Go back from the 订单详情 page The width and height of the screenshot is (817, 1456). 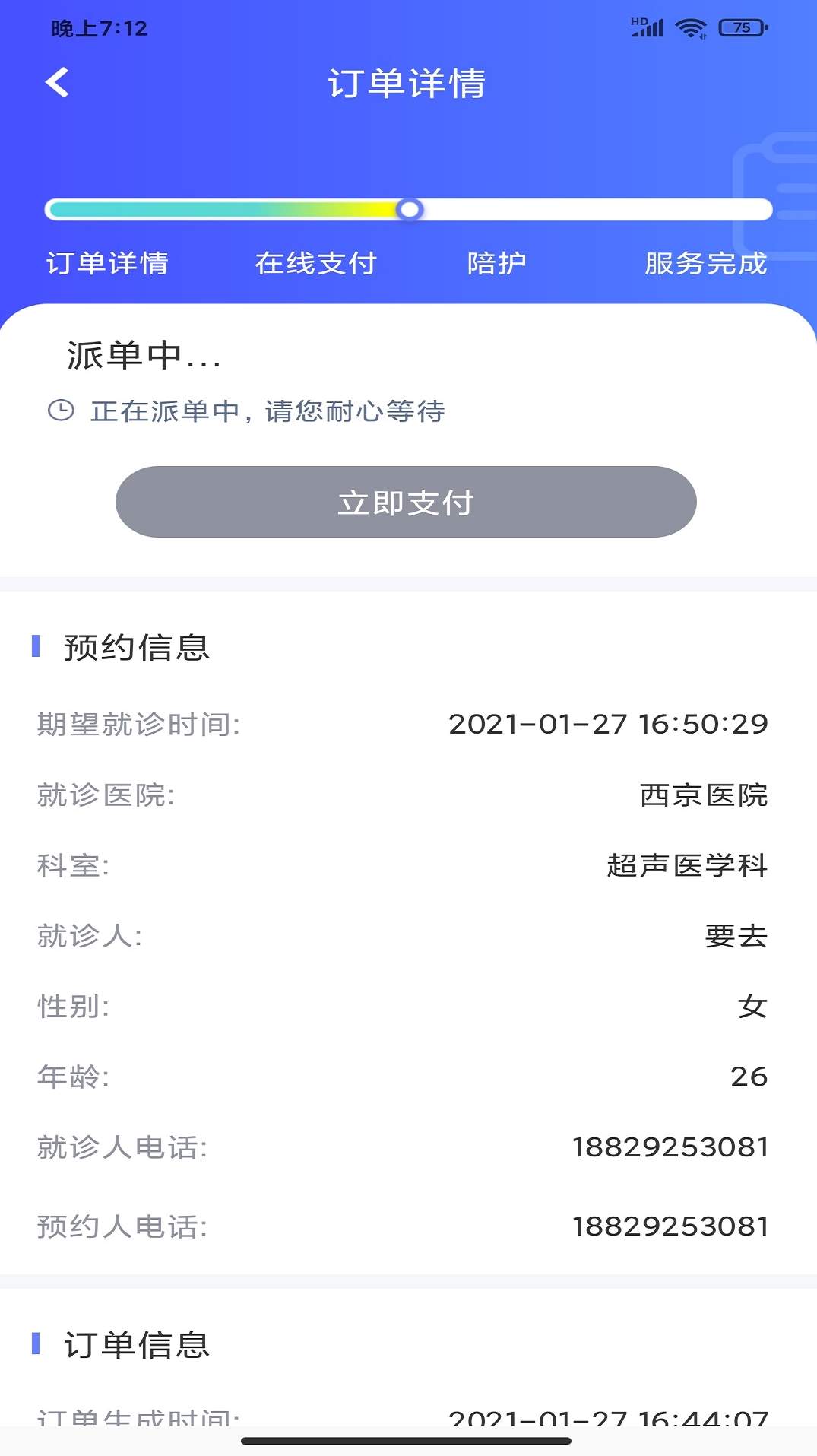click(x=58, y=83)
